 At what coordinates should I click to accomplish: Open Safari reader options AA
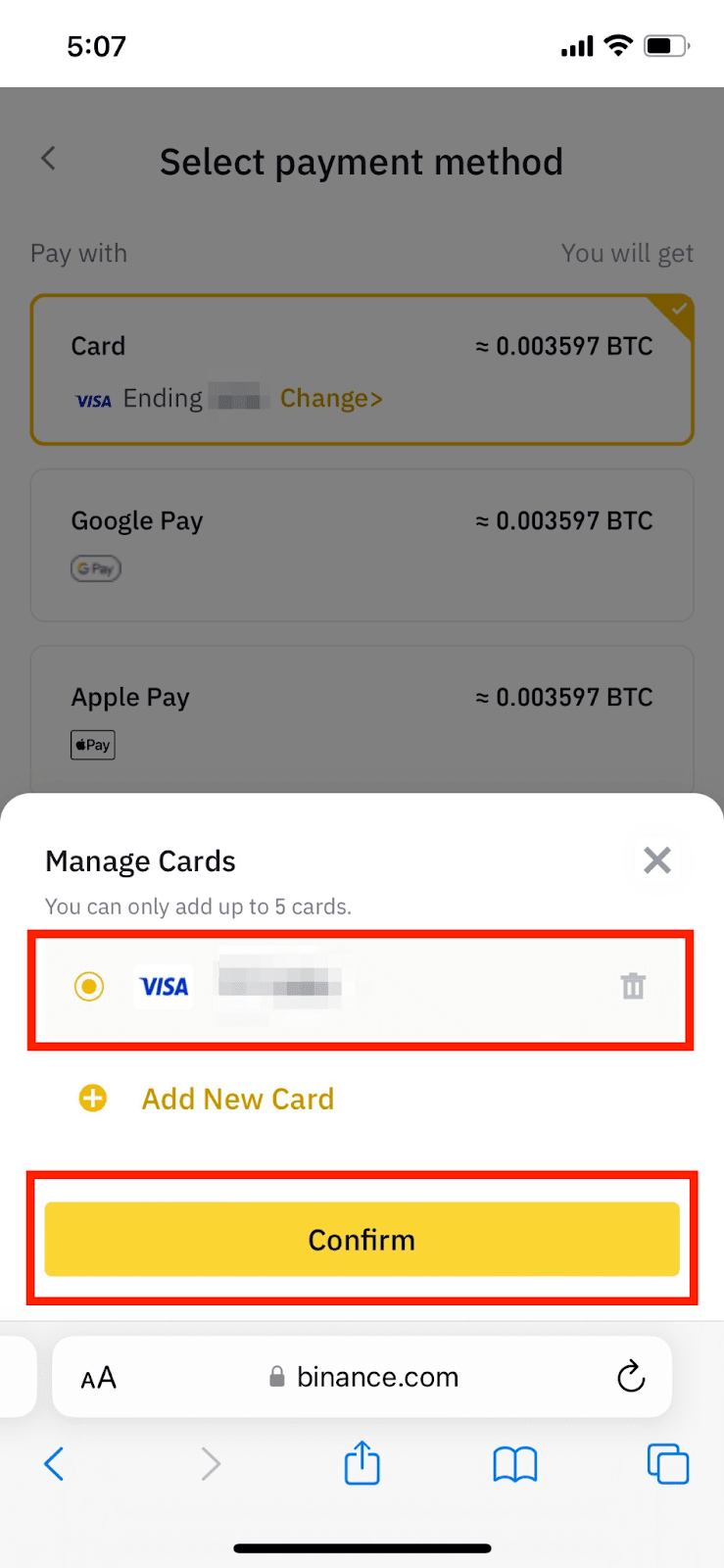click(x=99, y=1378)
